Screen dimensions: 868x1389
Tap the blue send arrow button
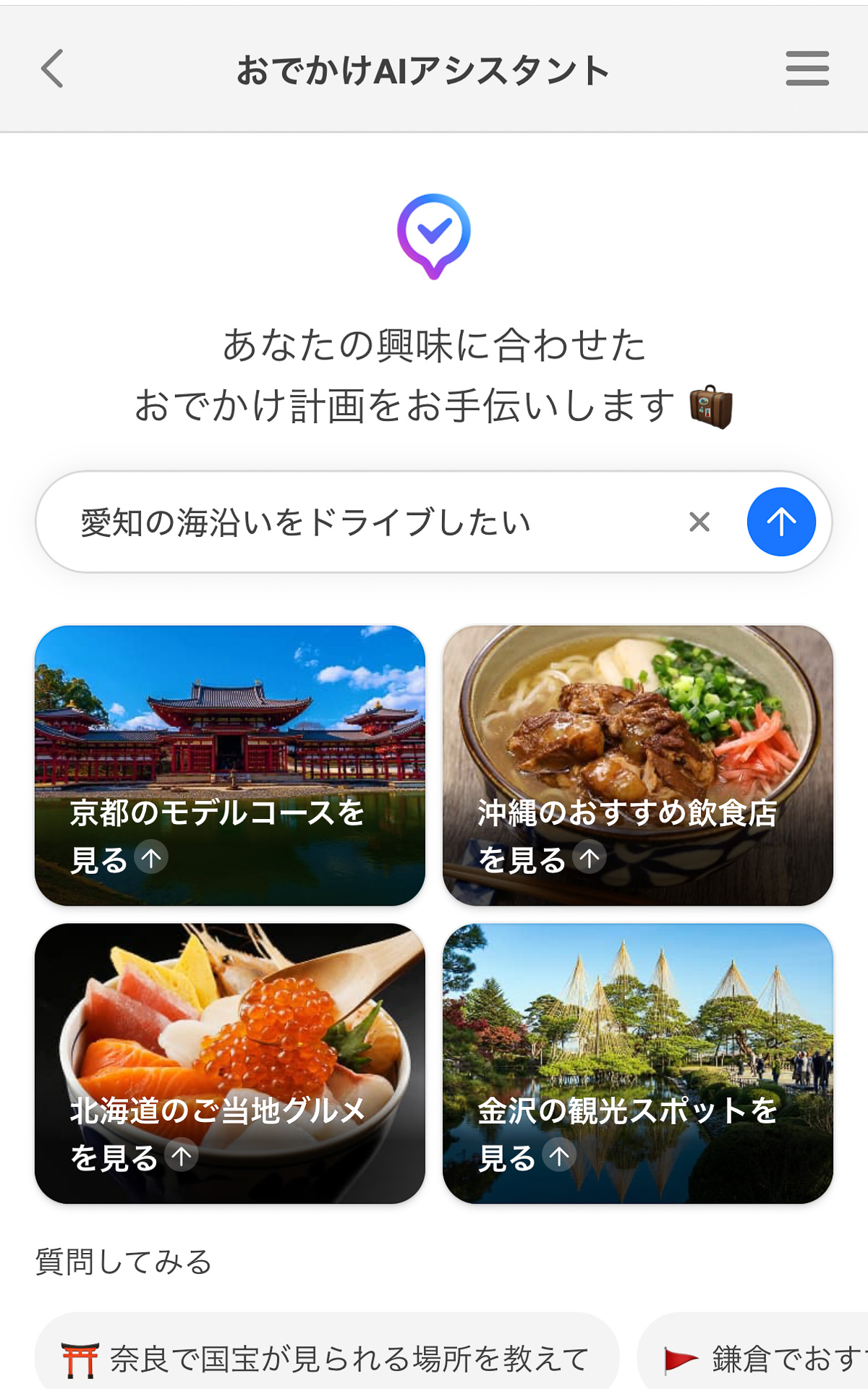[x=780, y=522]
